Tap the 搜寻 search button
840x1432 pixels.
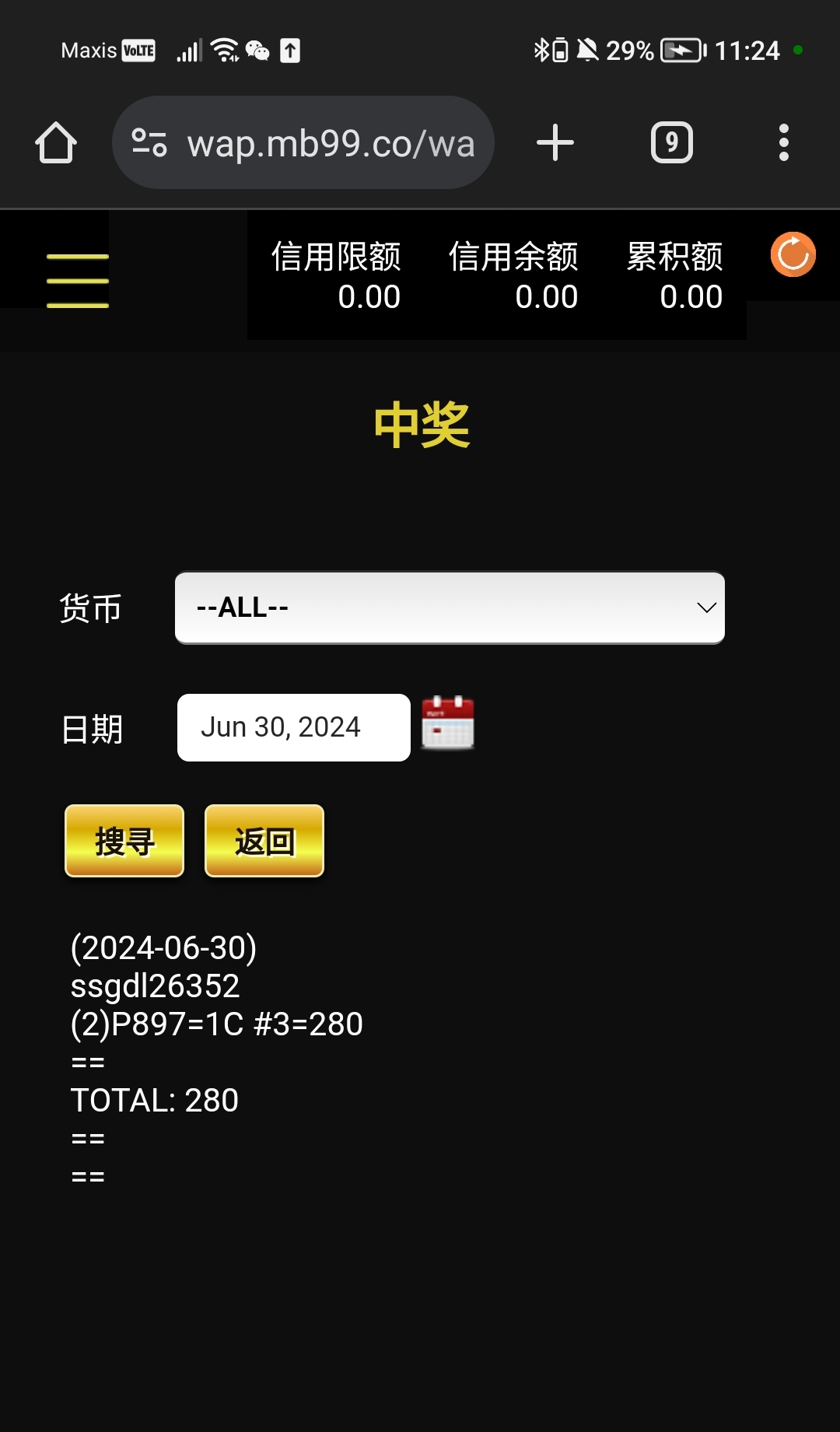124,841
